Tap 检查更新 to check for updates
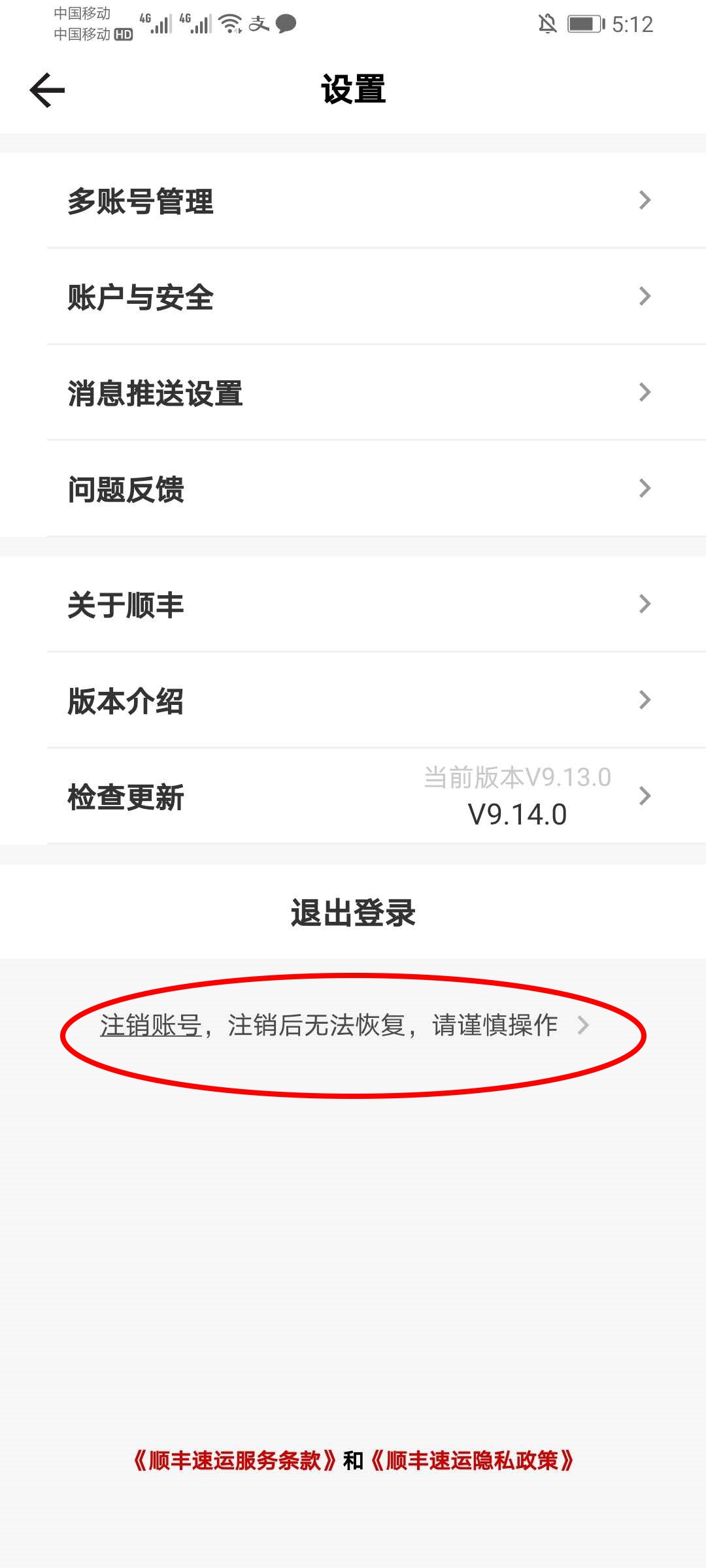 pos(353,796)
